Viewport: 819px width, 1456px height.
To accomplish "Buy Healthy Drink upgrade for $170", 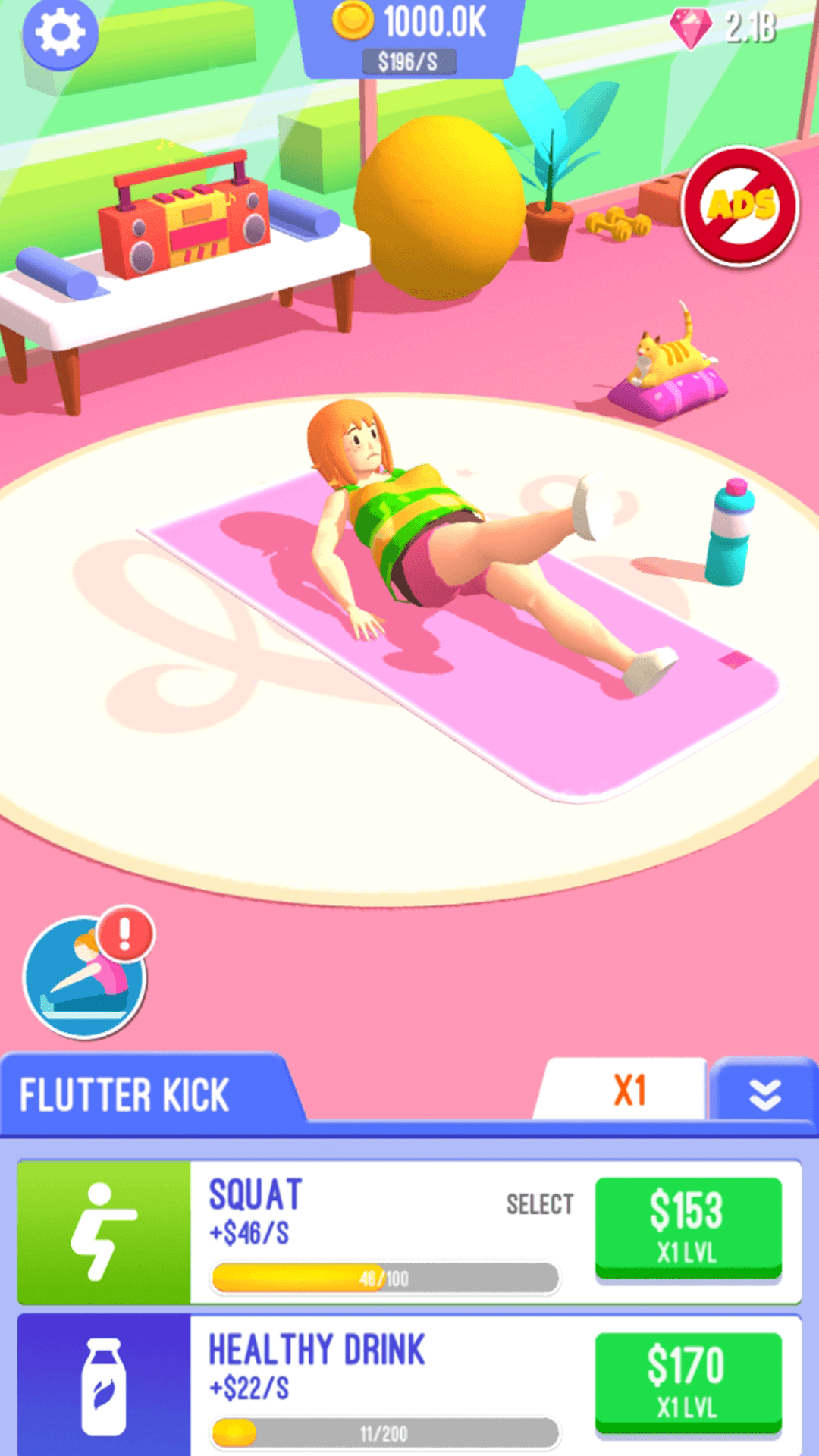I will pos(688,1382).
